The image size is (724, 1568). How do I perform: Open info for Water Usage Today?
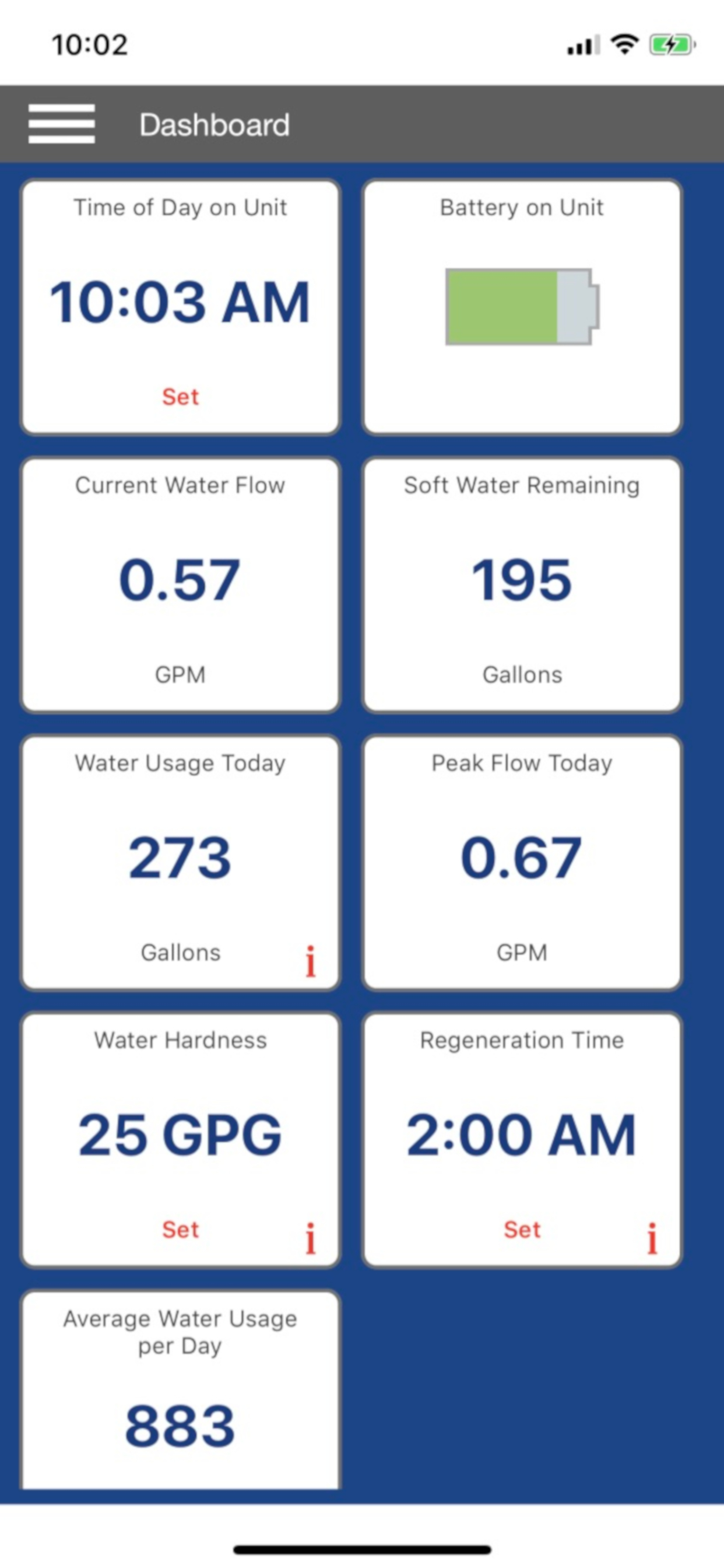pos(310,961)
